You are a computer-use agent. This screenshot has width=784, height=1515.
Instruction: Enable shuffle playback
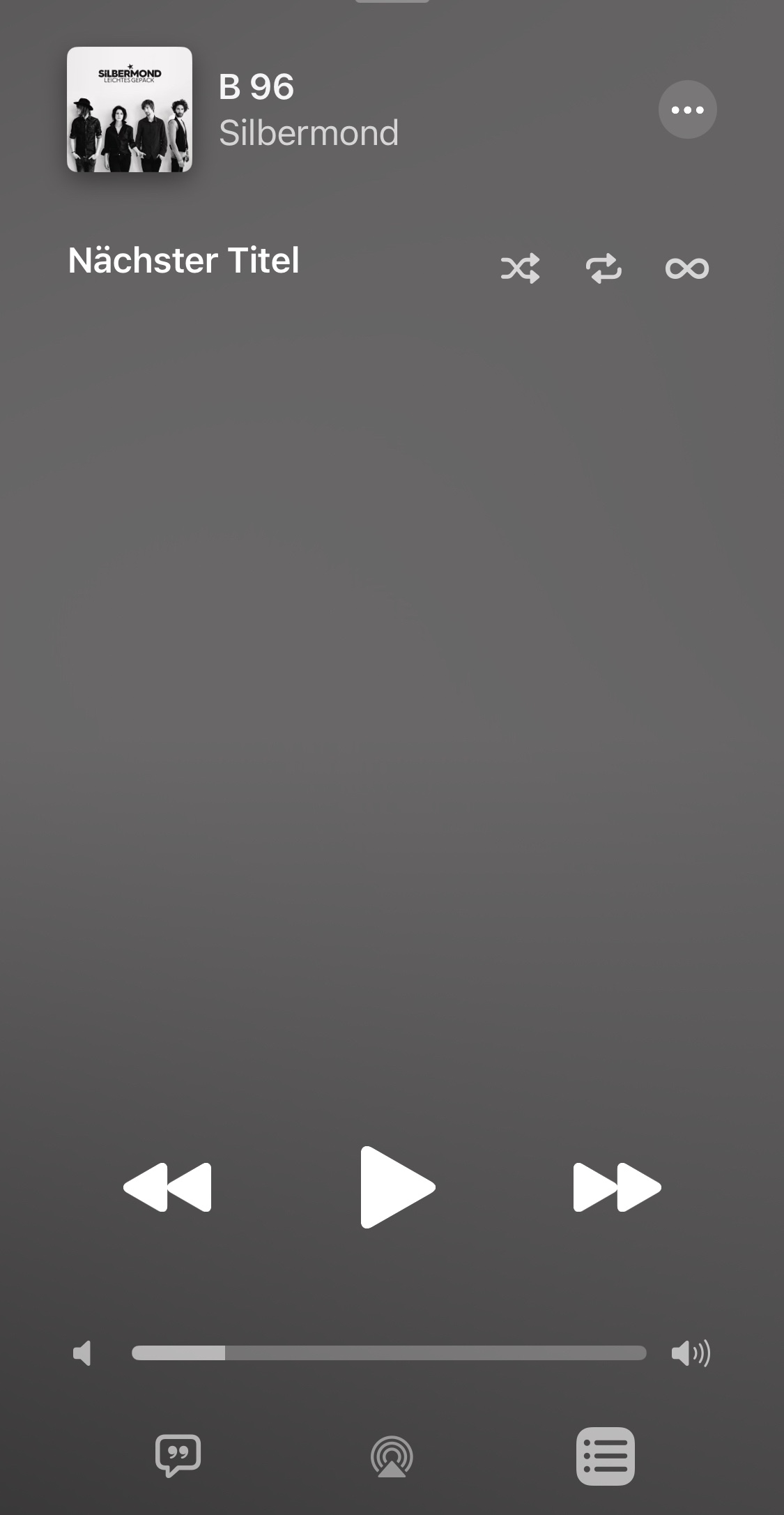coord(520,268)
